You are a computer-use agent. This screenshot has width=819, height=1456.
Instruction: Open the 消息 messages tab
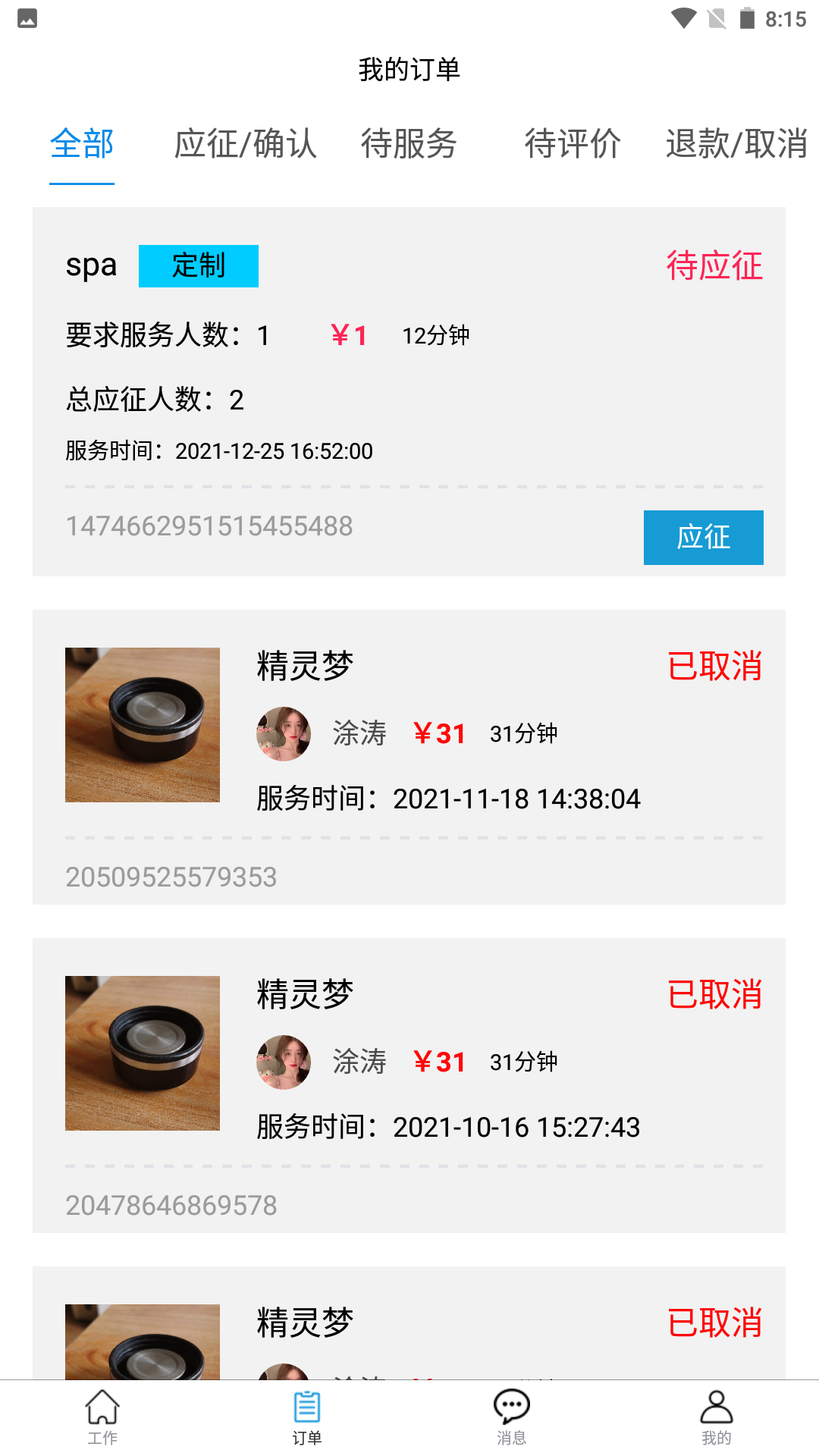[x=512, y=1417]
